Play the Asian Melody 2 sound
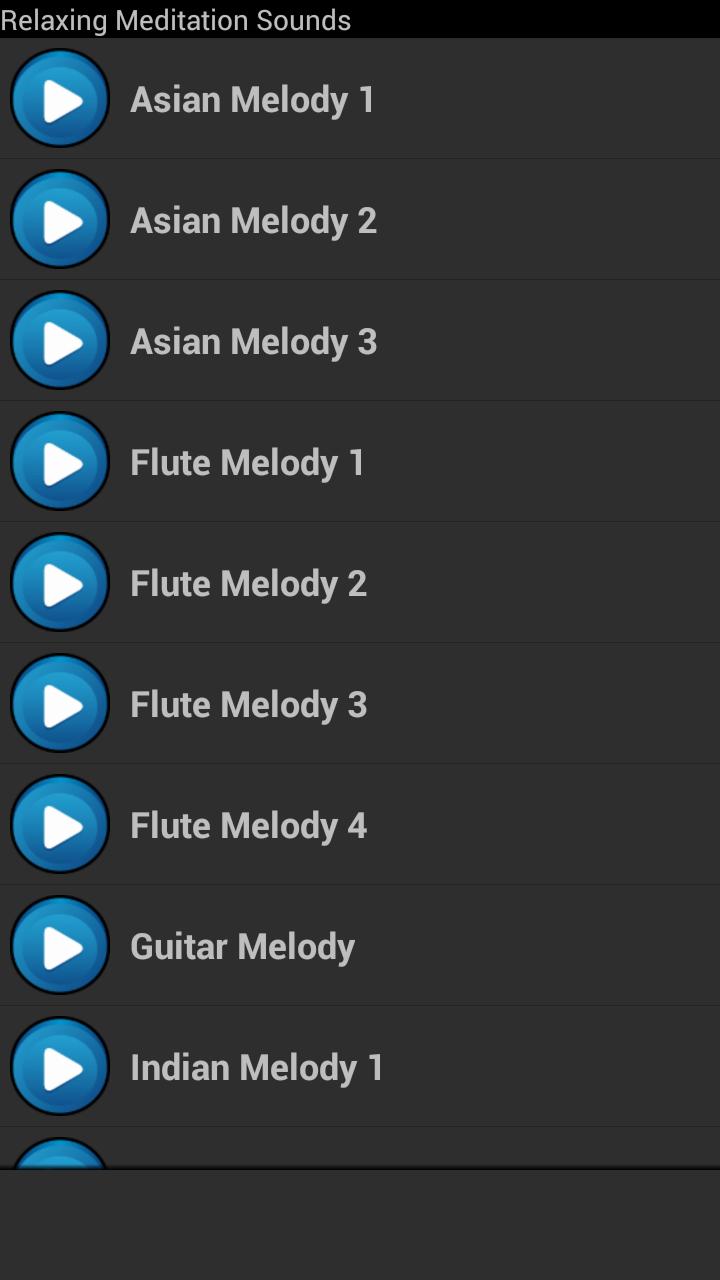 coord(60,219)
